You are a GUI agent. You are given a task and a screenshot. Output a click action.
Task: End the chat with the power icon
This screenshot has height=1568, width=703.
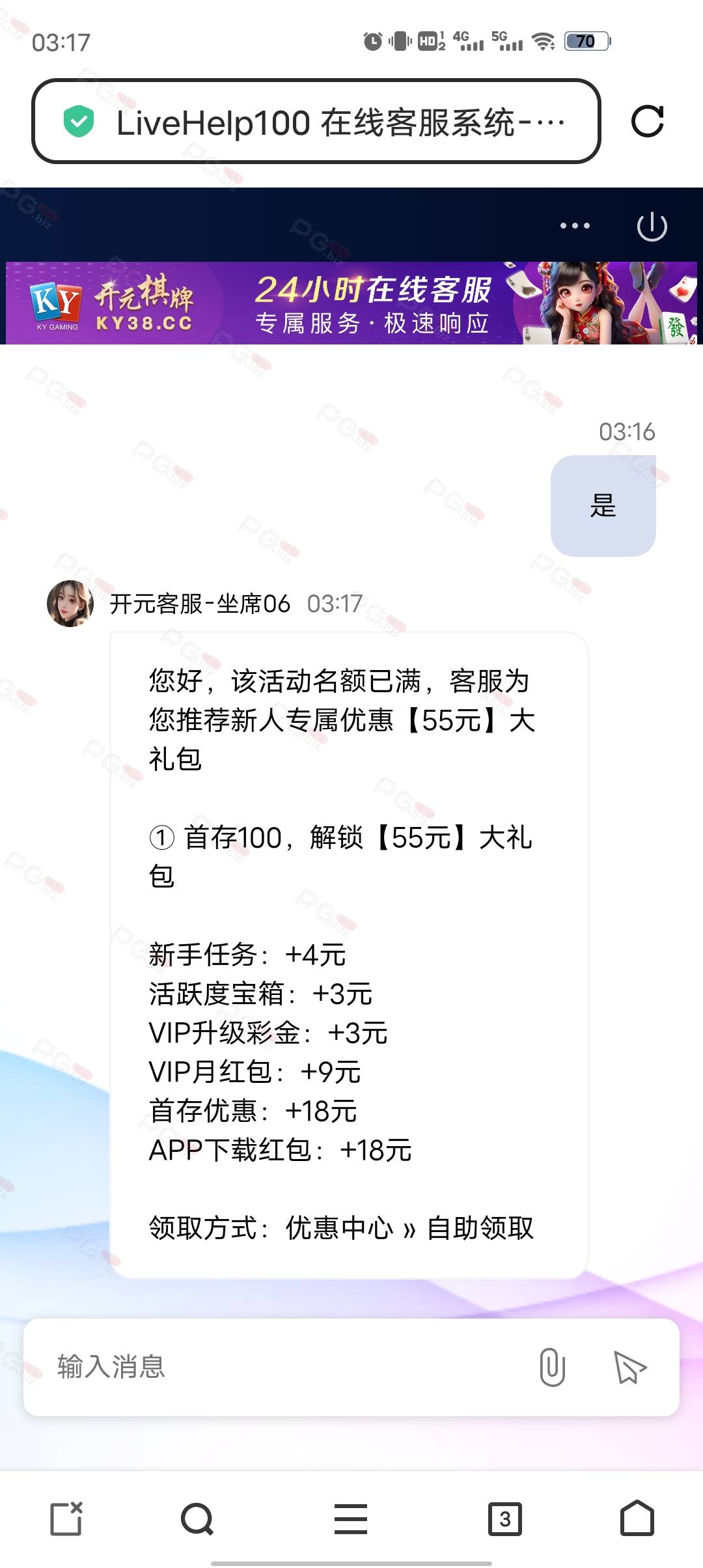pyautogui.click(x=652, y=227)
